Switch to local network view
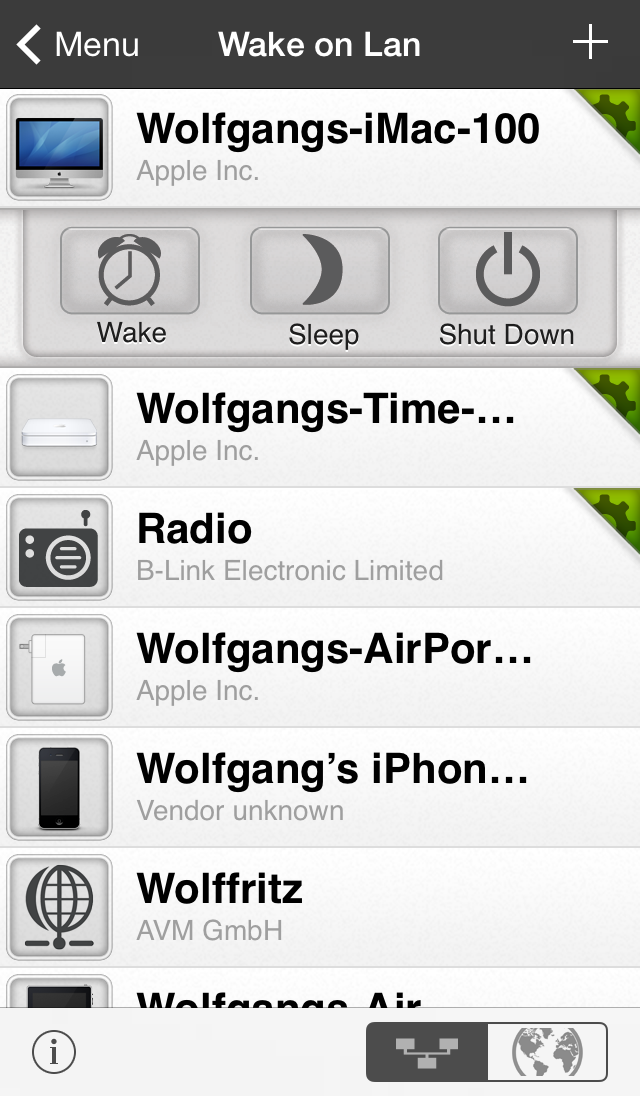The image size is (640, 1096). click(x=427, y=1051)
